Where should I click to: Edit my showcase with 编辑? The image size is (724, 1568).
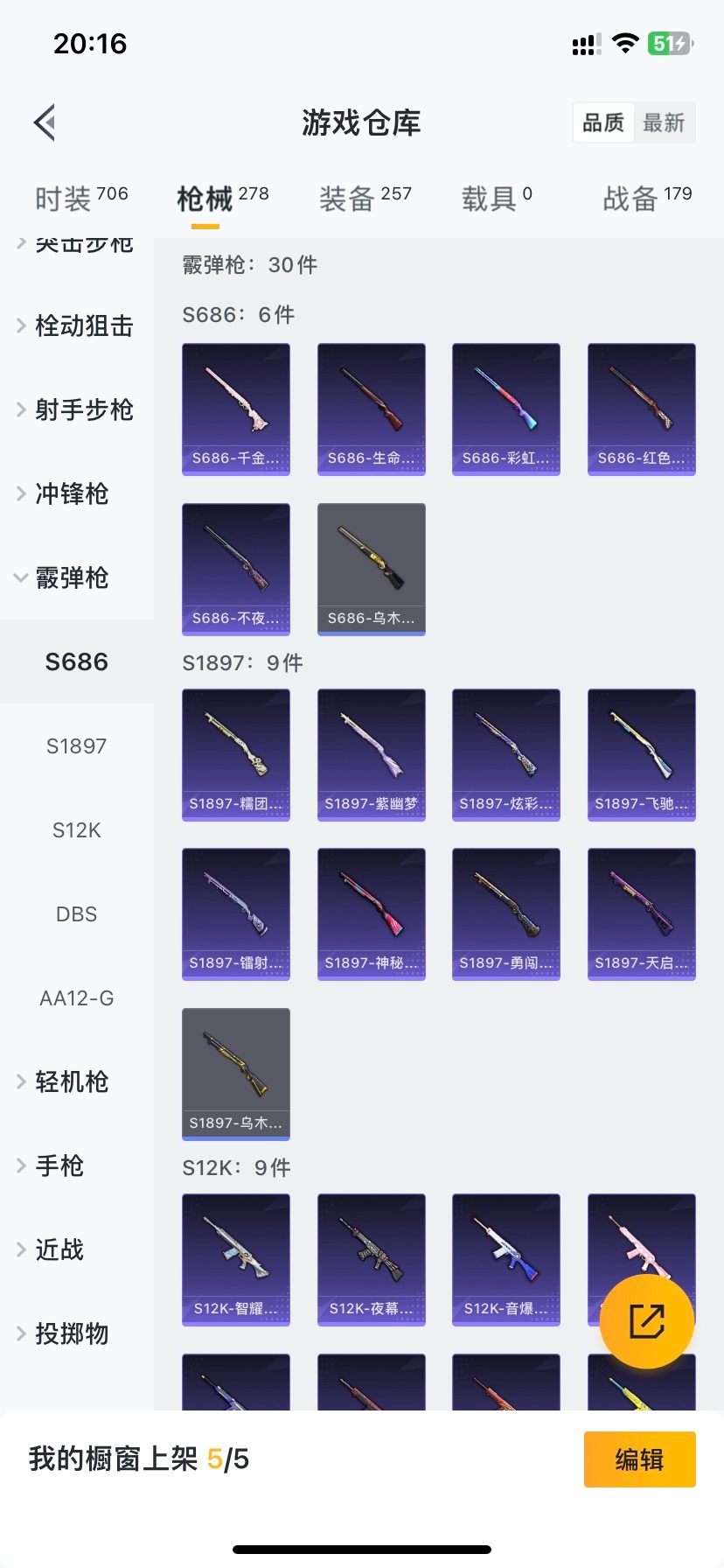639,1459
